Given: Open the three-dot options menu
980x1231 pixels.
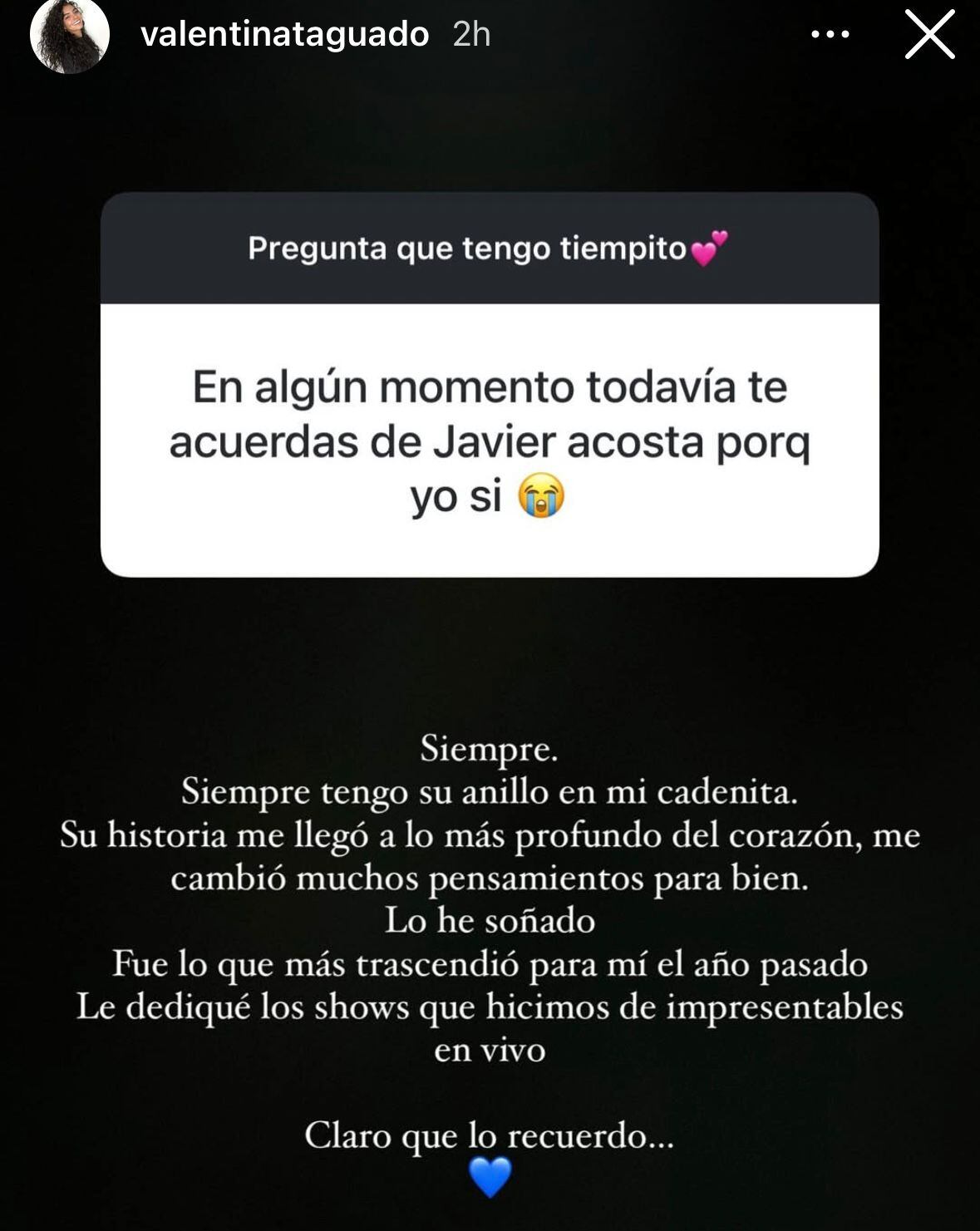Looking at the screenshot, I should [833, 35].
